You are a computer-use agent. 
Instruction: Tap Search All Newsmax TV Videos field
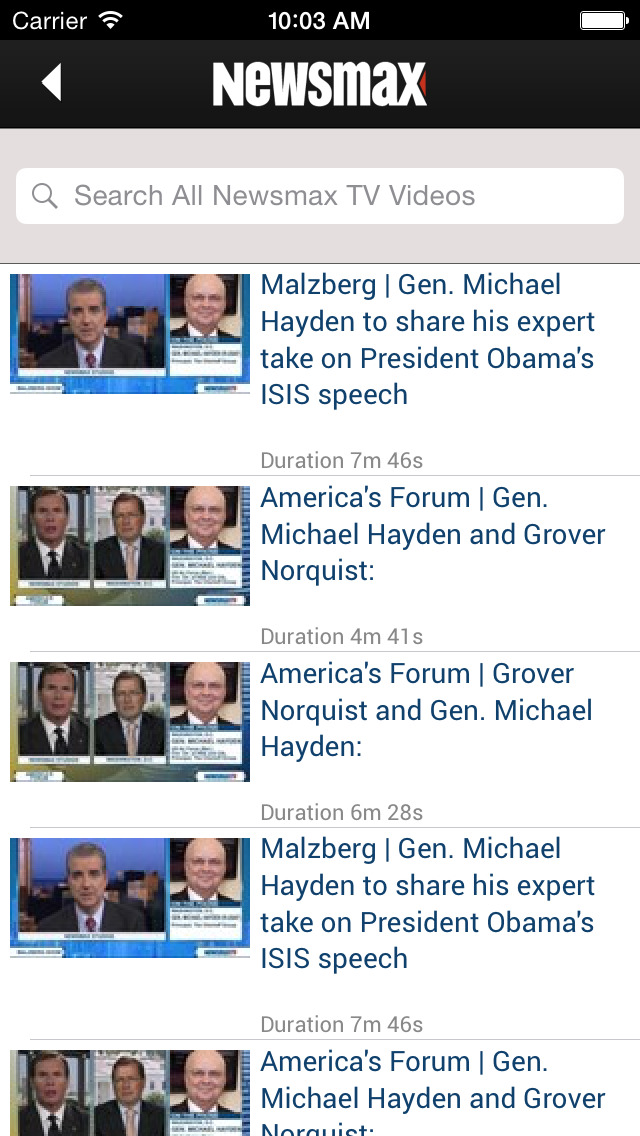320,196
